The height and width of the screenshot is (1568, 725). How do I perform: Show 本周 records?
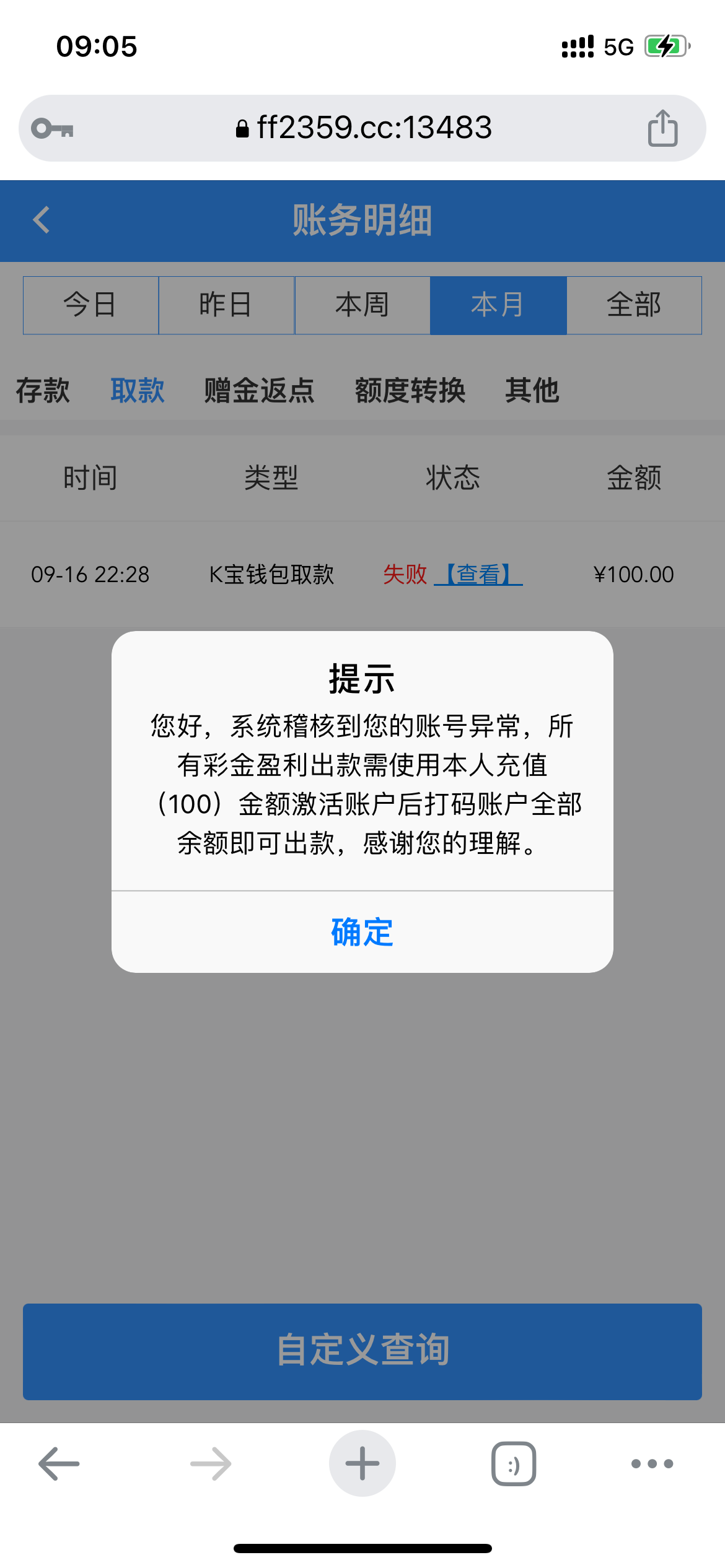coord(362,305)
